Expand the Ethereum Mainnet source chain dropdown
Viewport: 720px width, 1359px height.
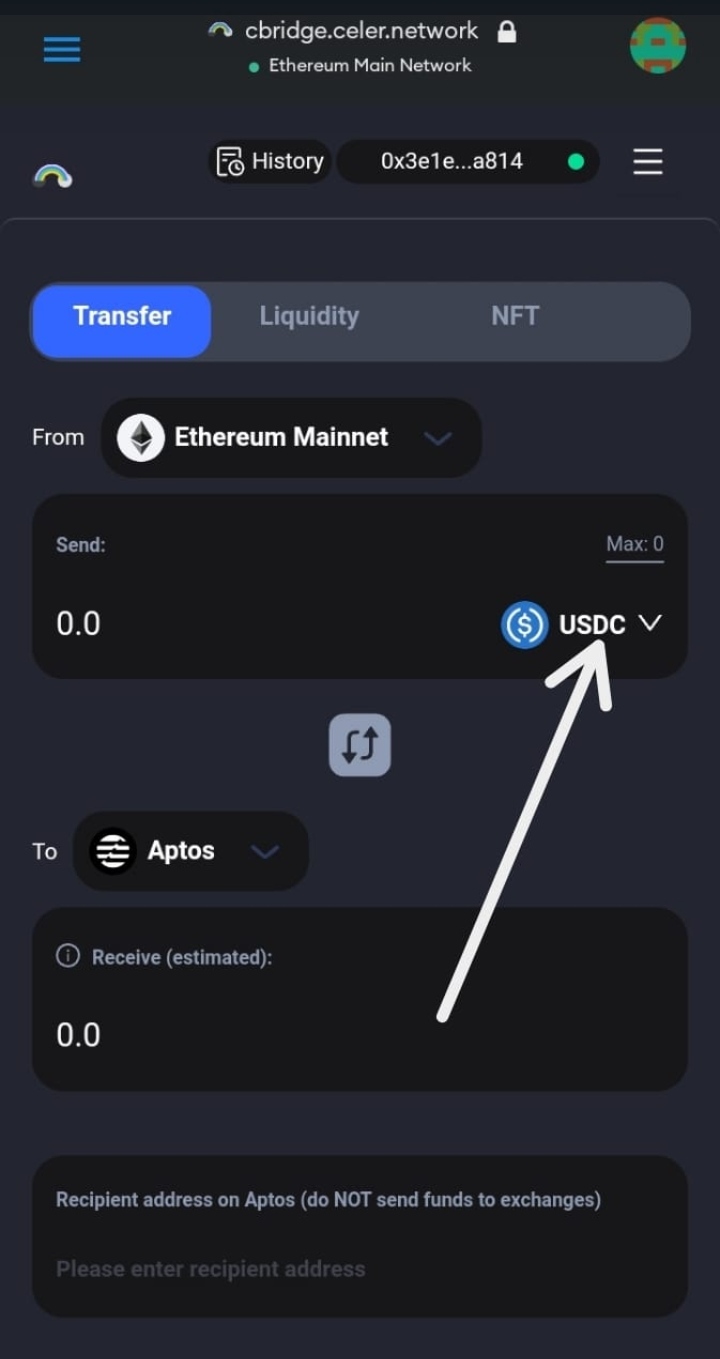click(291, 438)
